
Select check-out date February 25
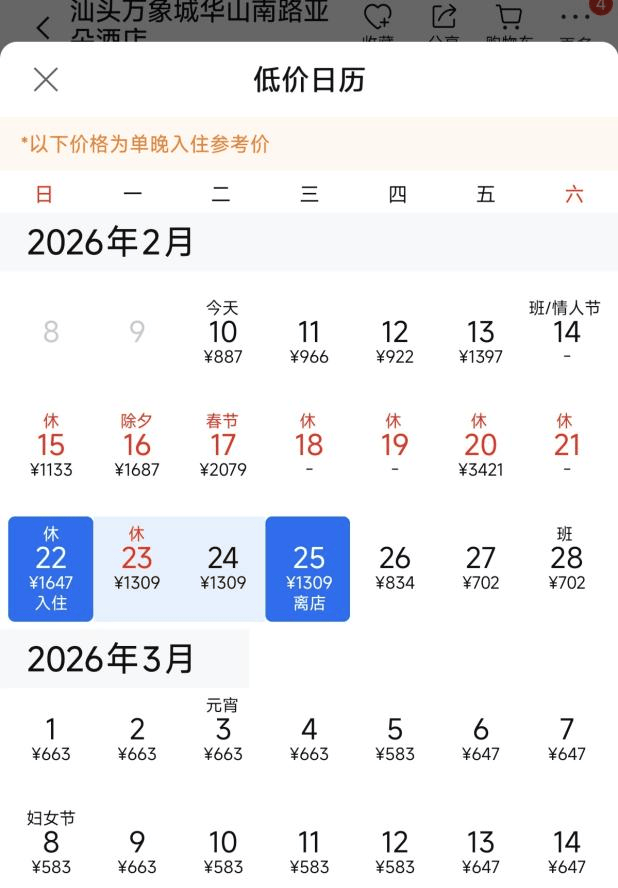click(x=309, y=568)
